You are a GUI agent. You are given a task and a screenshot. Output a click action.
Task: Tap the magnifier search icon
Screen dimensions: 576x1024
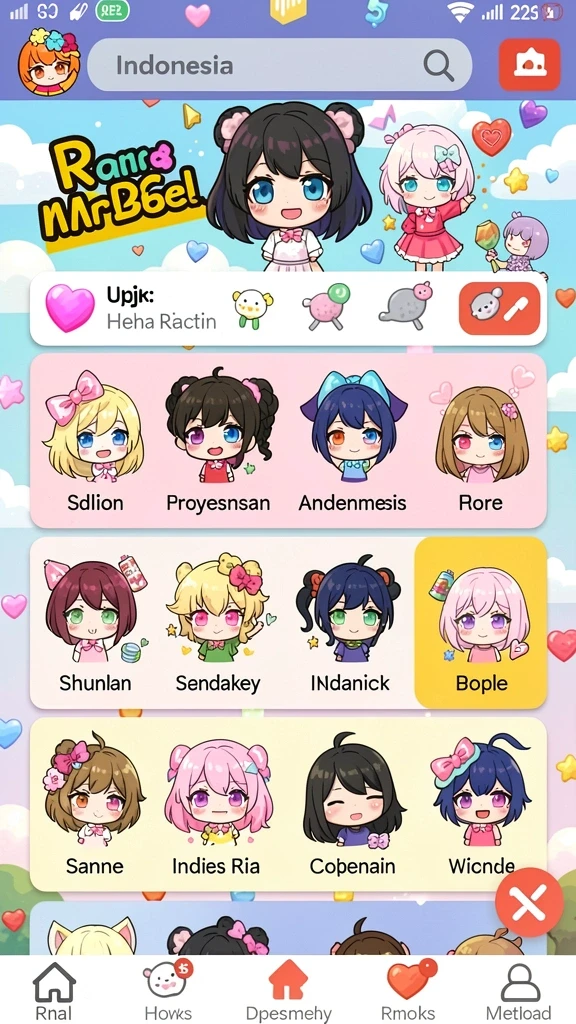[438, 65]
